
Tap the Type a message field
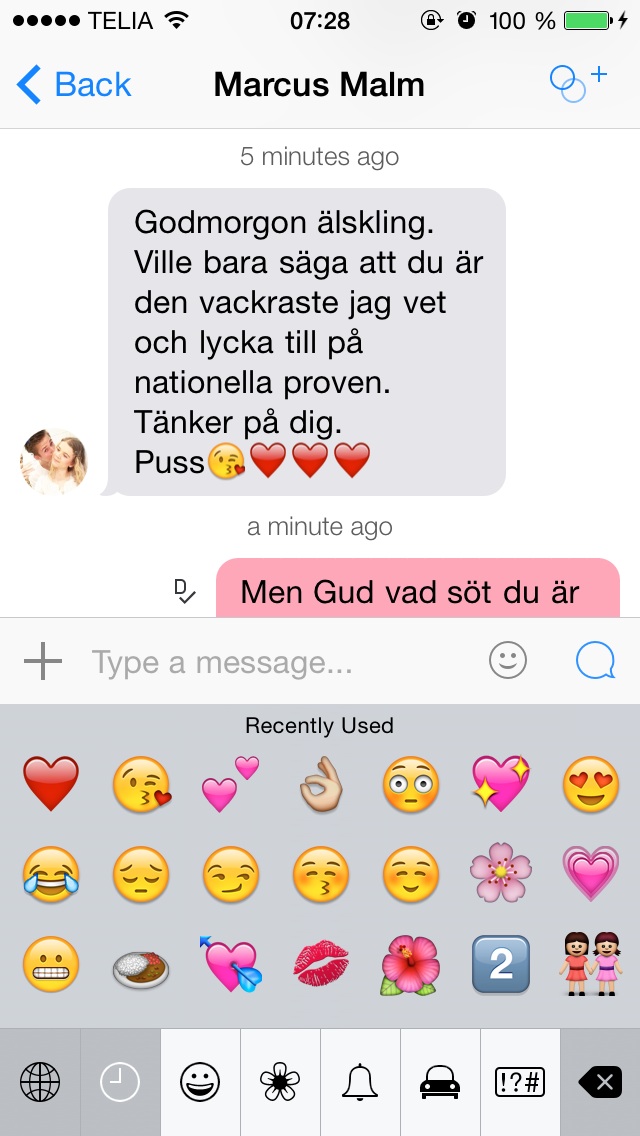(270, 661)
